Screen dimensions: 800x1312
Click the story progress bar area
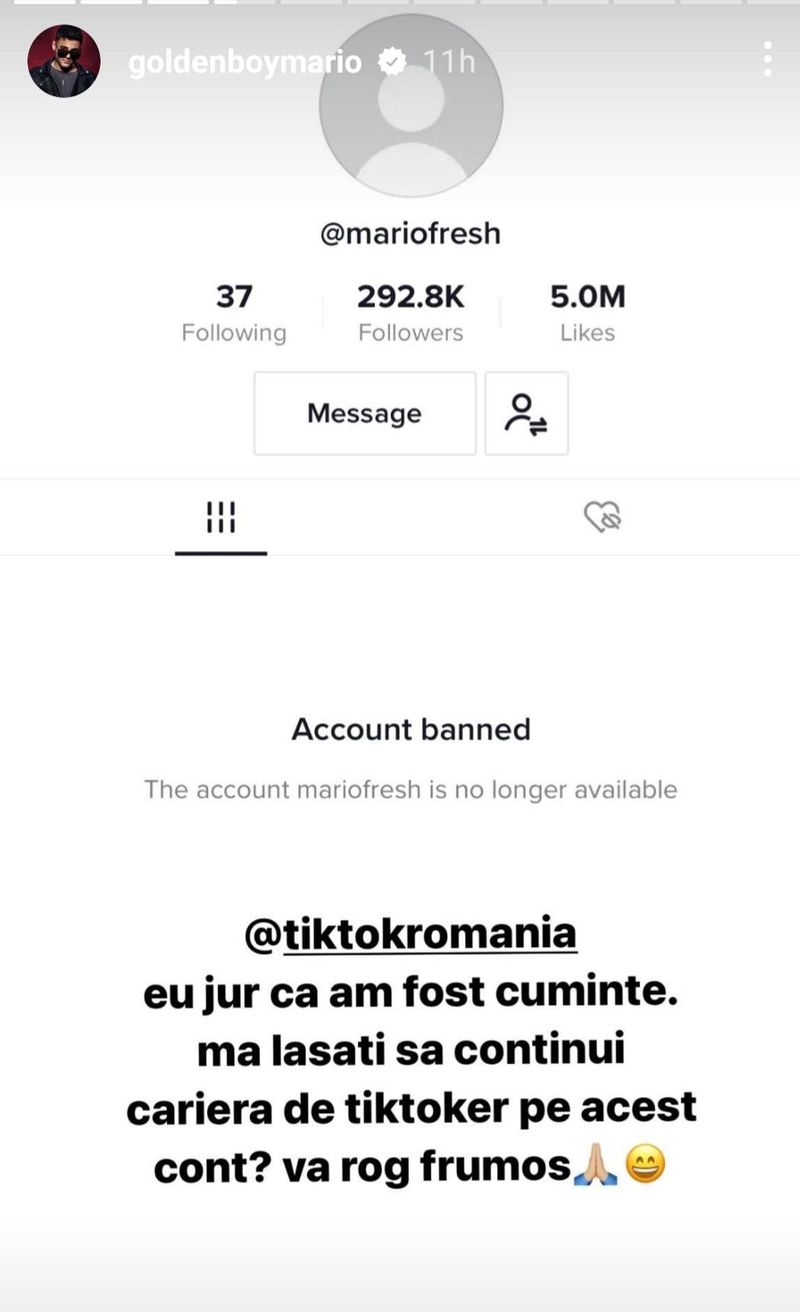(x=400, y=8)
